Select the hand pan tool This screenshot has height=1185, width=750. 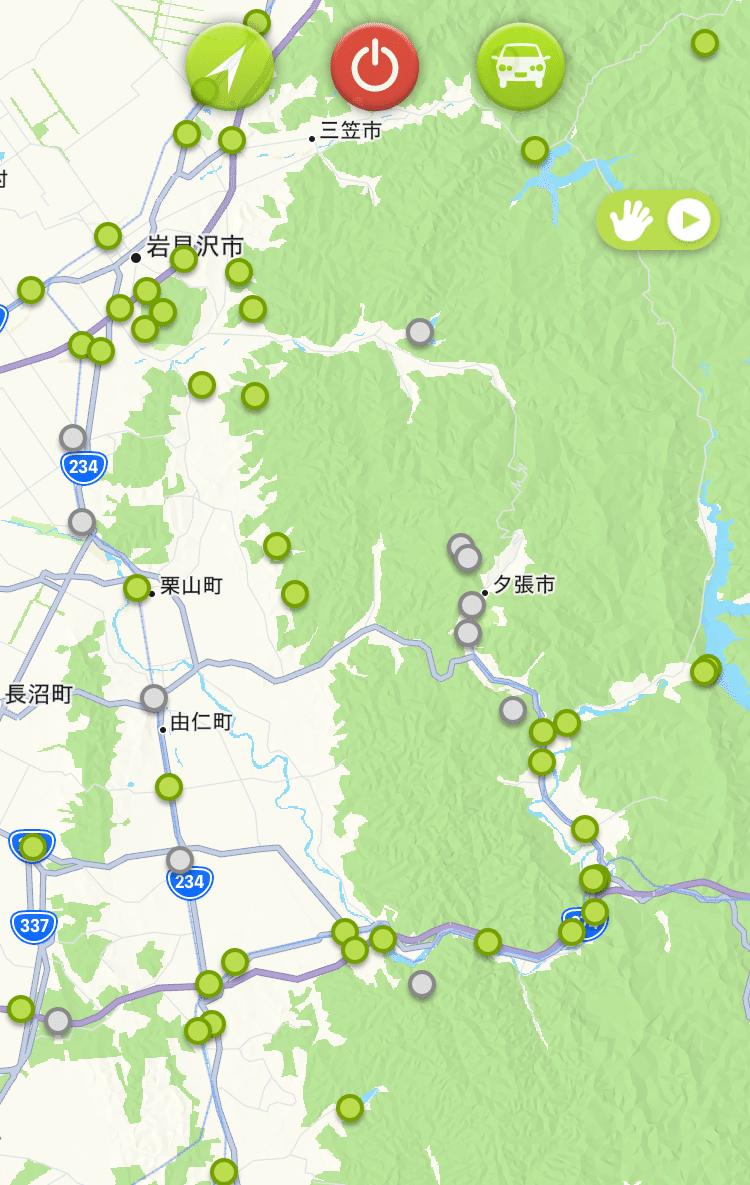click(632, 219)
